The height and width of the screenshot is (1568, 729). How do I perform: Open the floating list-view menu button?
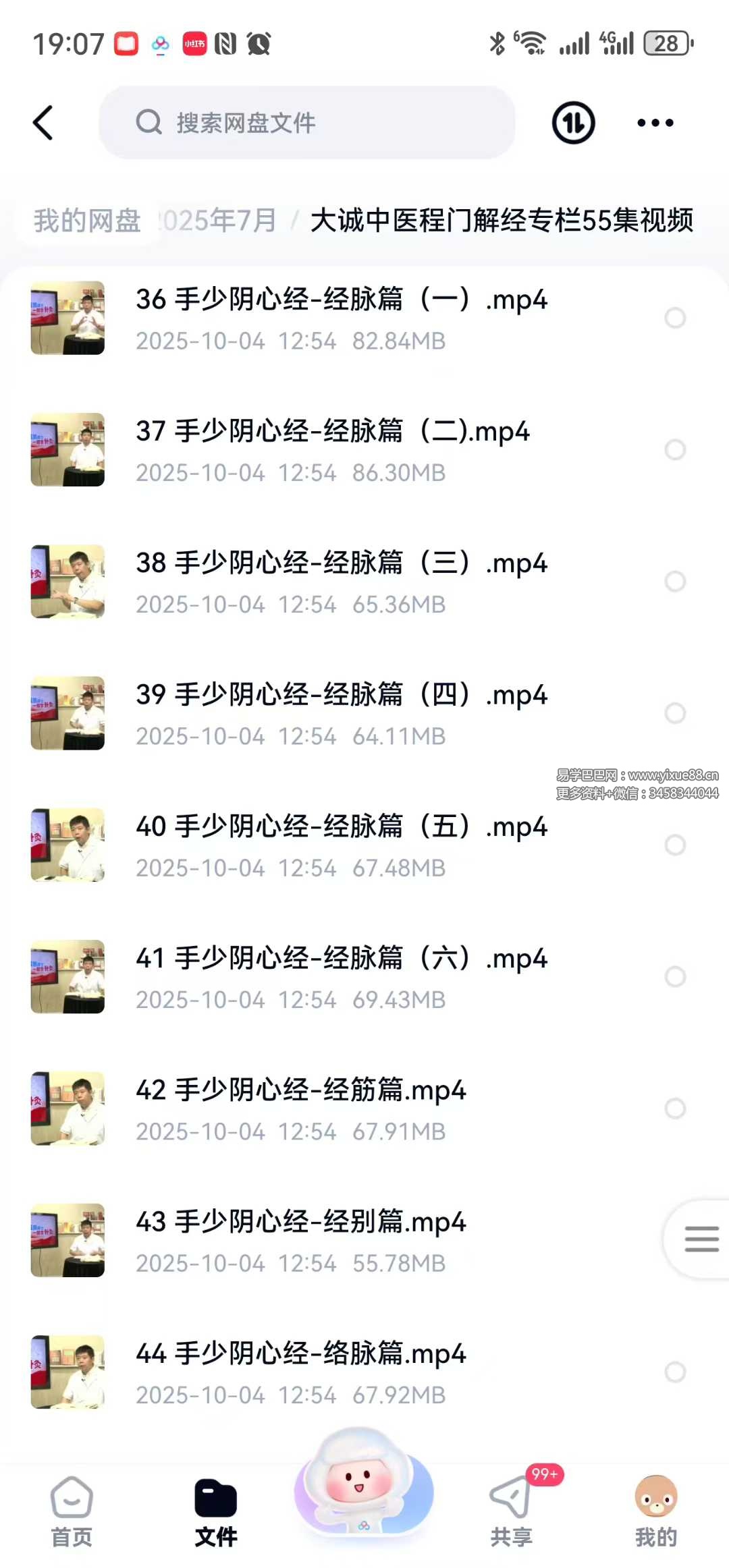pyautogui.click(x=701, y=1239)
